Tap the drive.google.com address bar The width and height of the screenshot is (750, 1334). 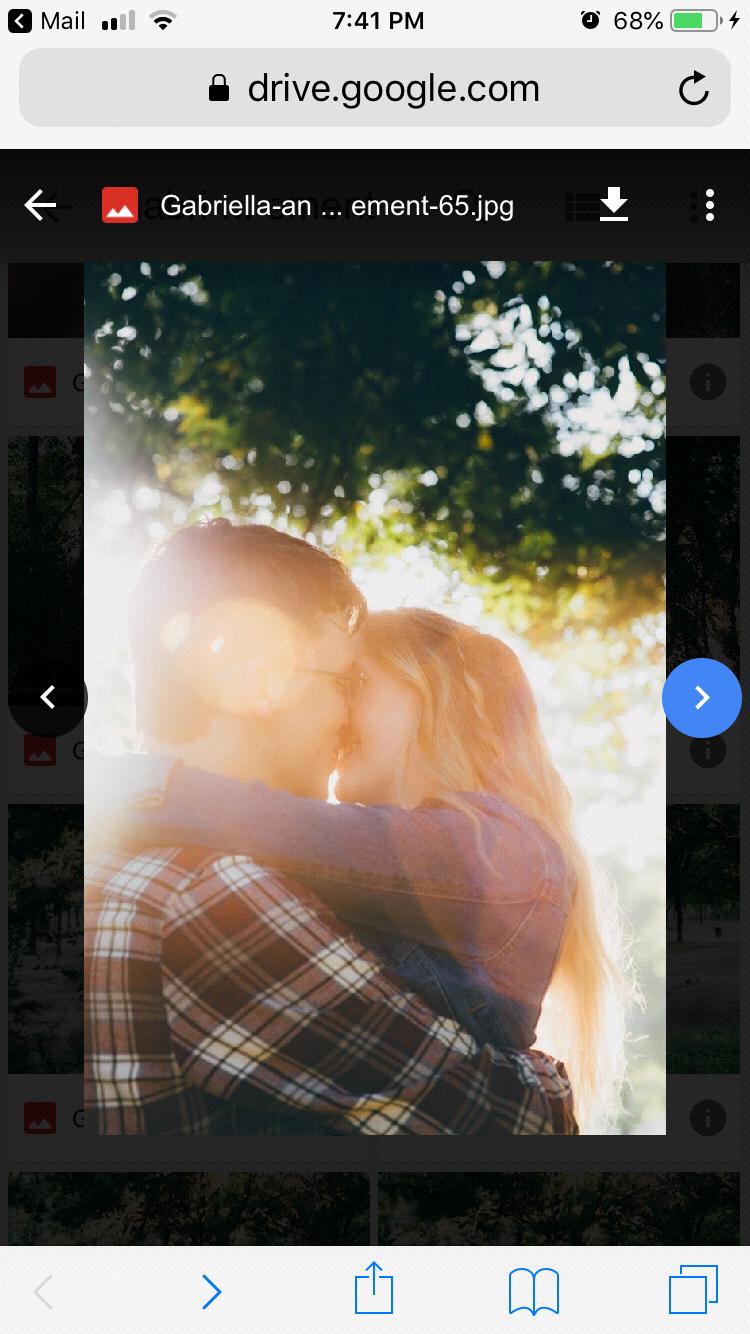click(374, 90)
